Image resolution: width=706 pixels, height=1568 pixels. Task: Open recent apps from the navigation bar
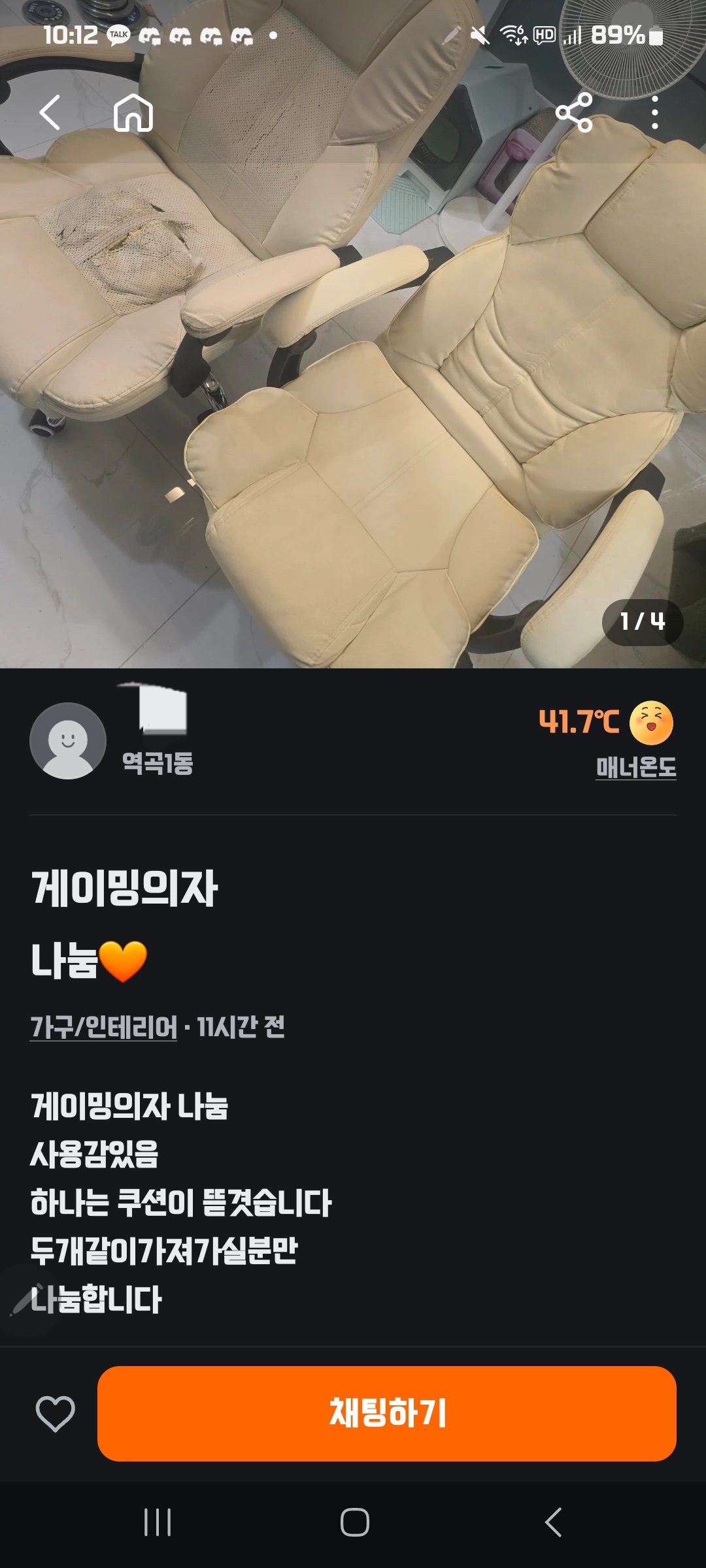pos(157,1522)
